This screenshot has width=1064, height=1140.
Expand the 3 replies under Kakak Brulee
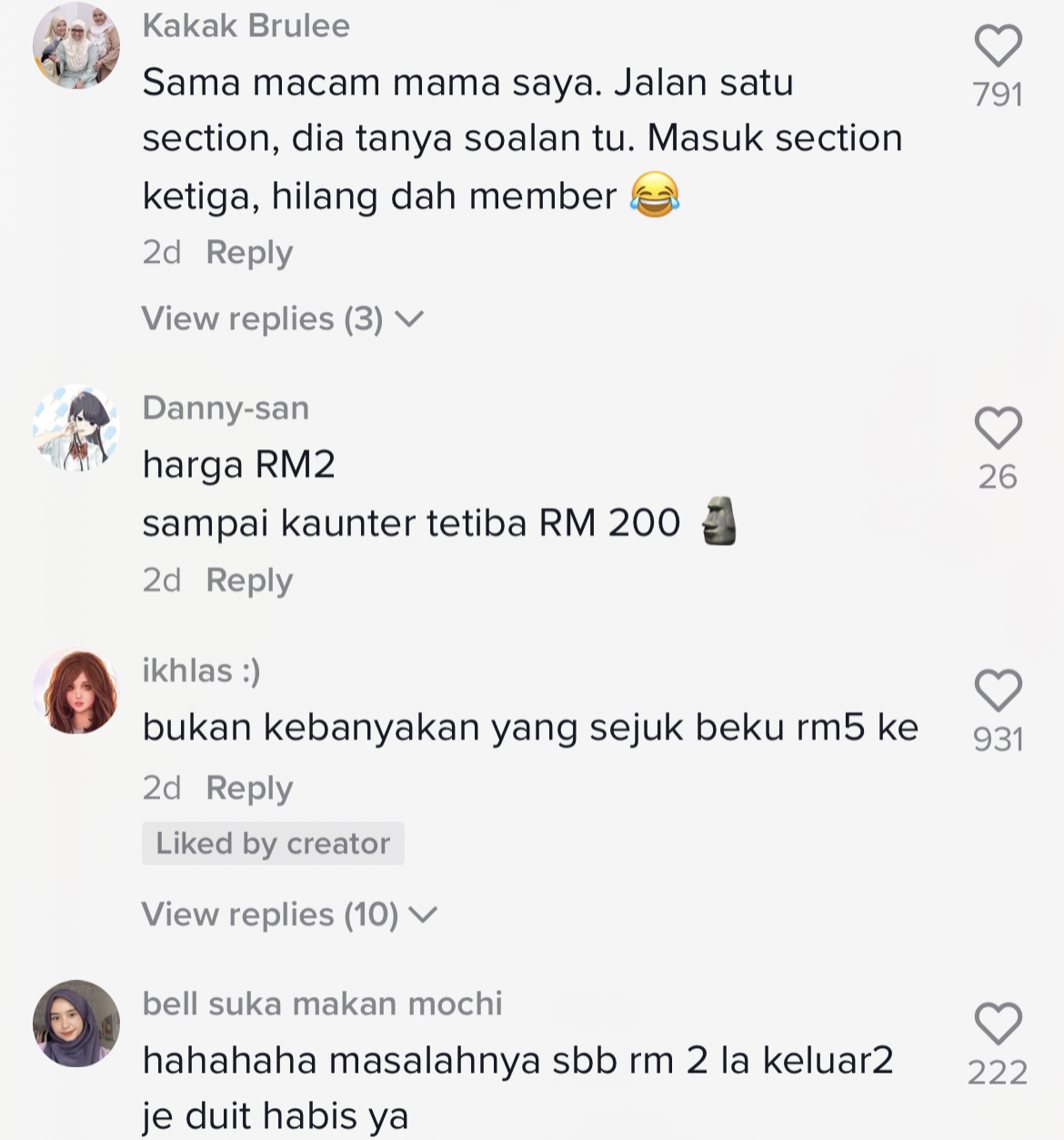tap(282, 318)
